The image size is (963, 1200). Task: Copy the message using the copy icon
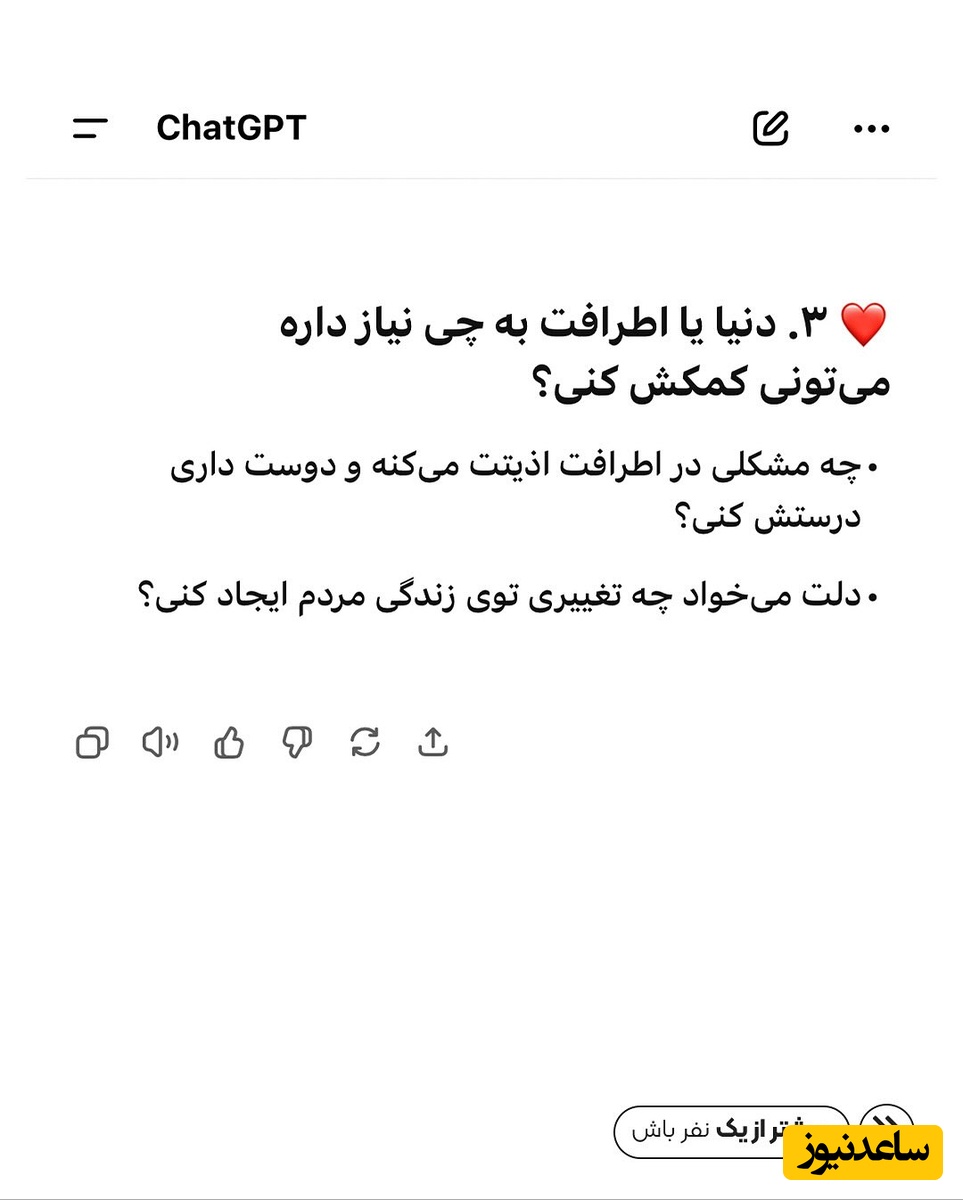[x=91, y=742]
